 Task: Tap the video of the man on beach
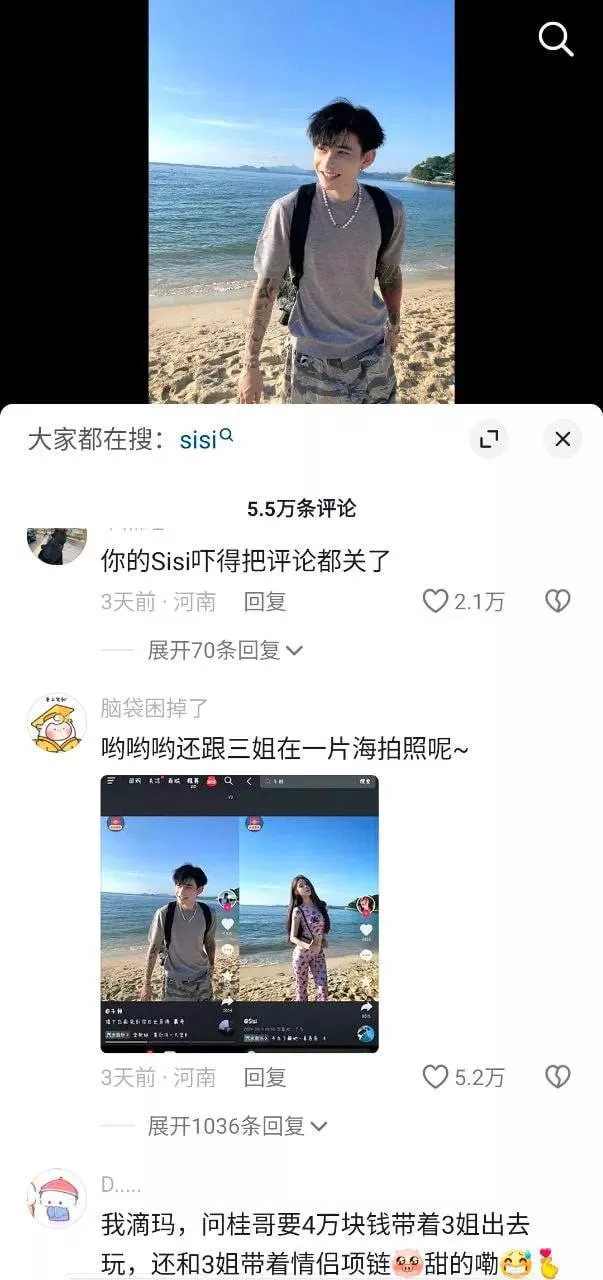[x=301, y=200]
